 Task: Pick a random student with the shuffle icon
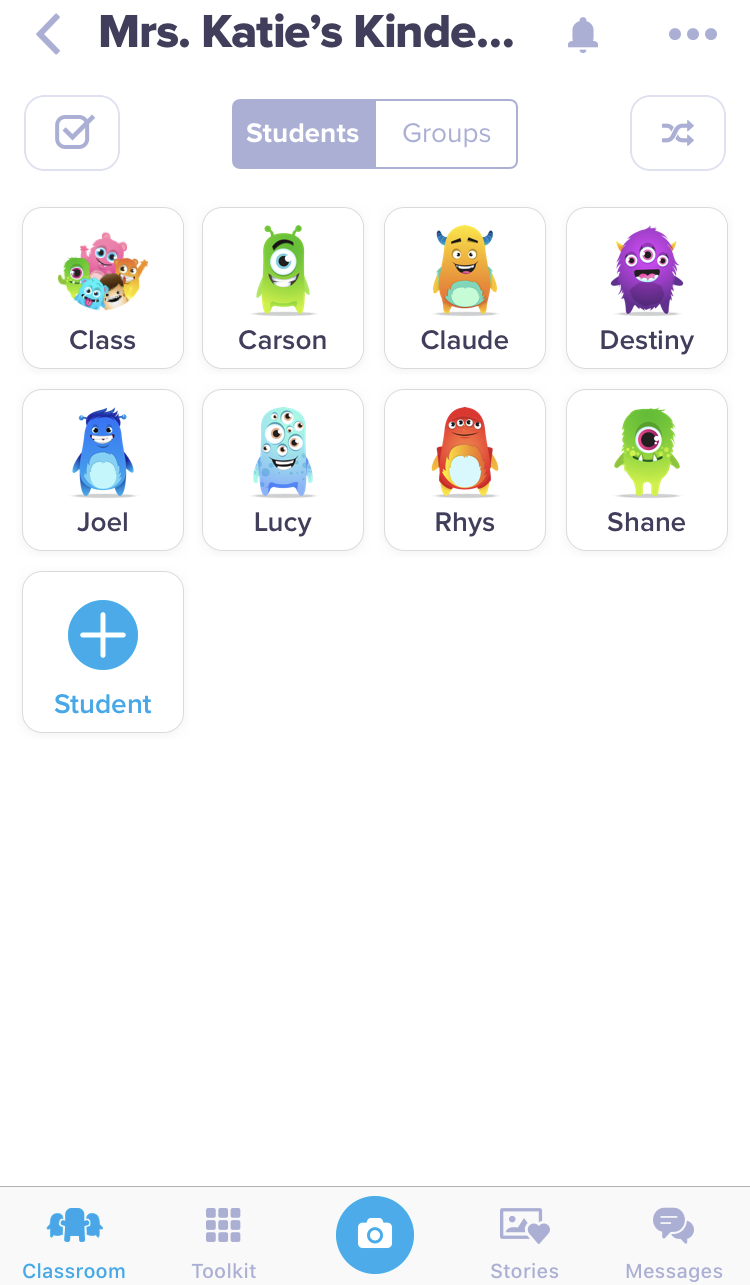(x=677, y=132)
